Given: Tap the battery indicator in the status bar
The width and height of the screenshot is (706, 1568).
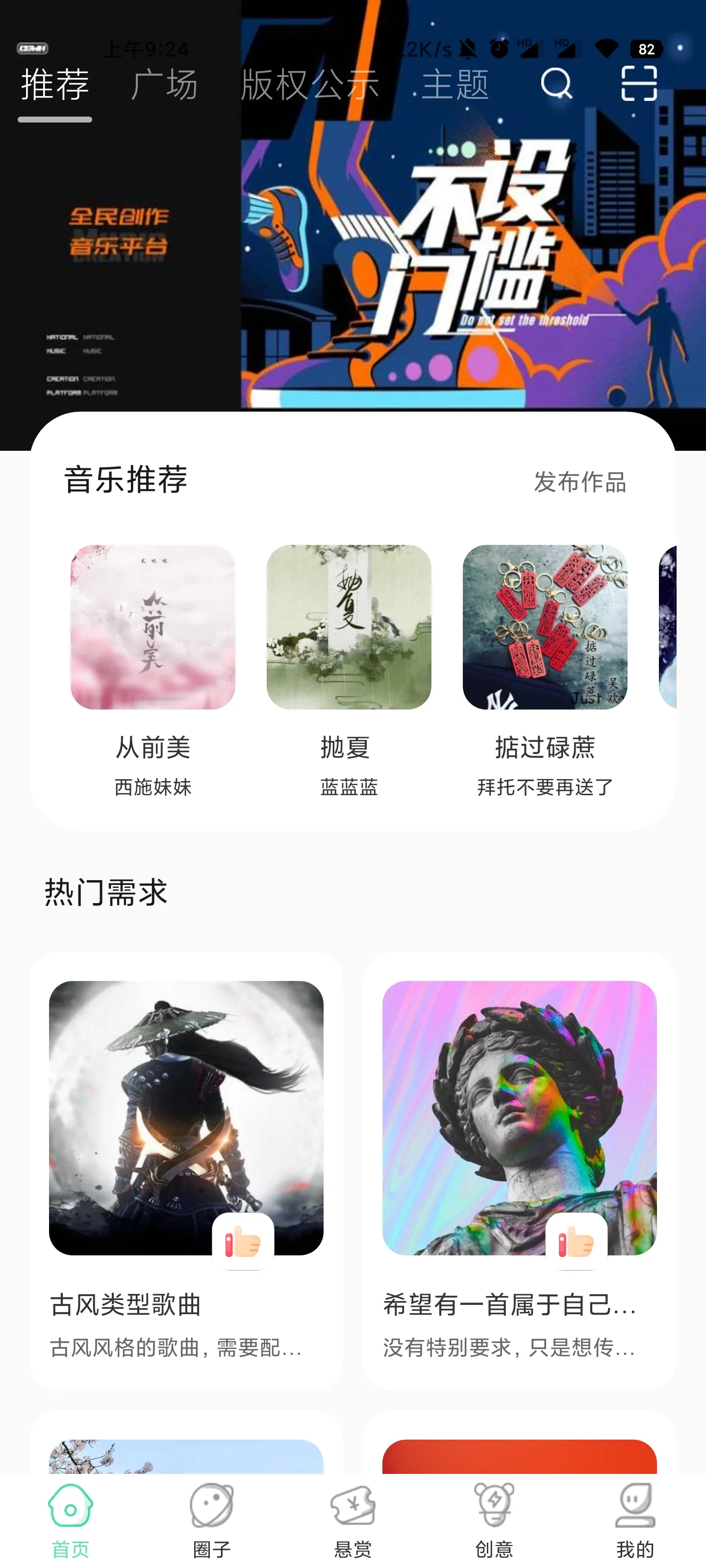Looking at the screenshot, I should (x=646, y=49).
